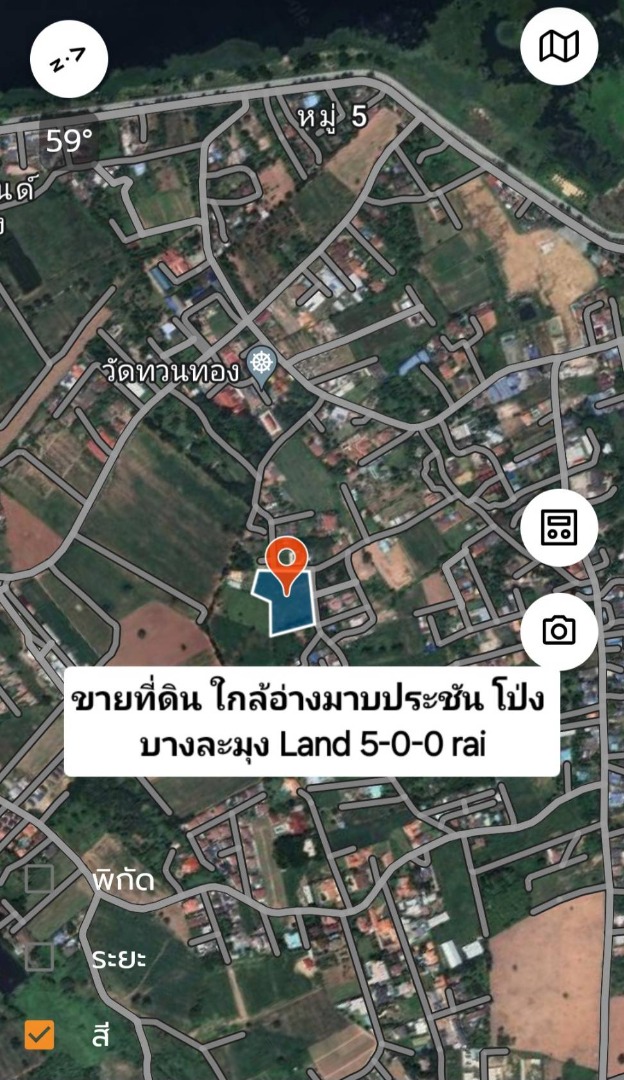Enable the ระยะ checkbox

[39, 957]
